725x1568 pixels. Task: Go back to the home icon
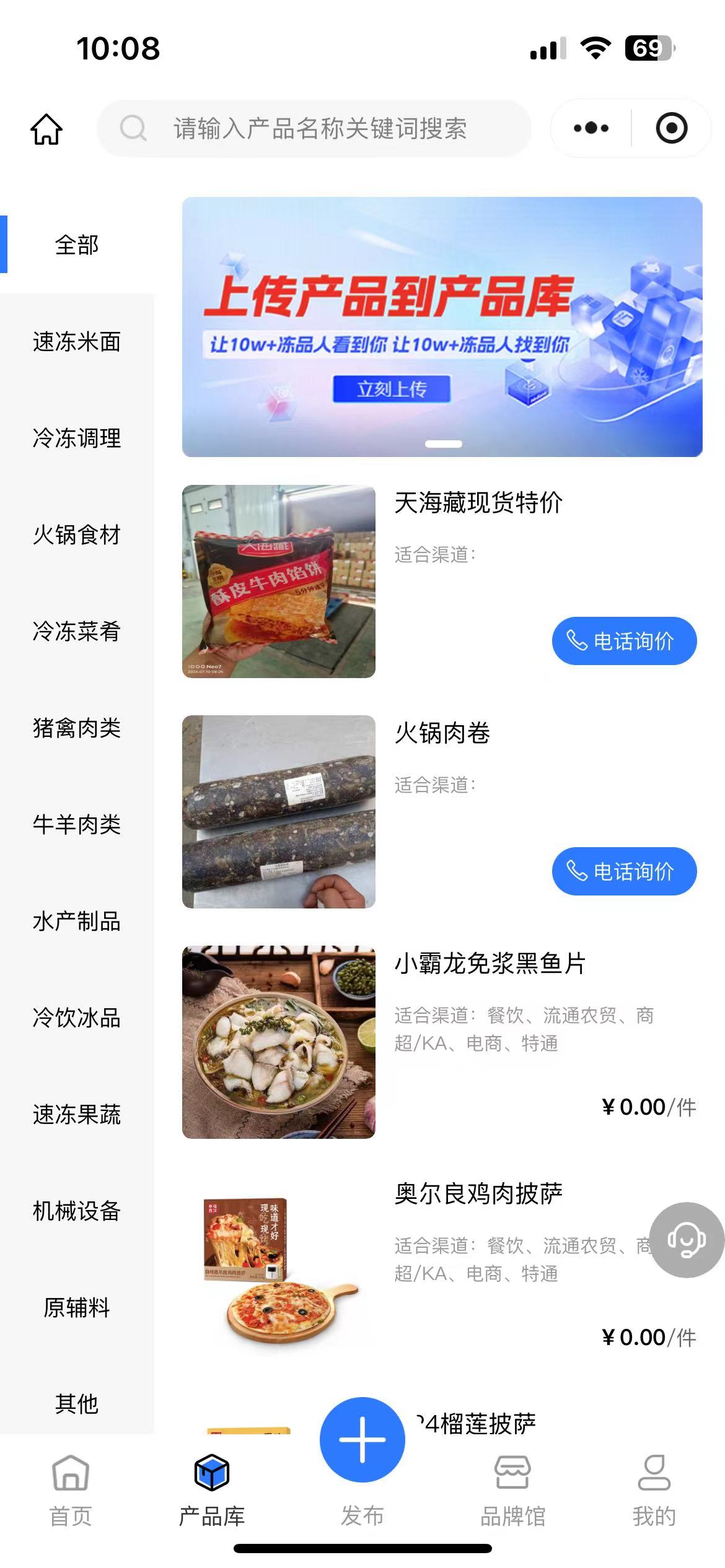click(46, 129)
